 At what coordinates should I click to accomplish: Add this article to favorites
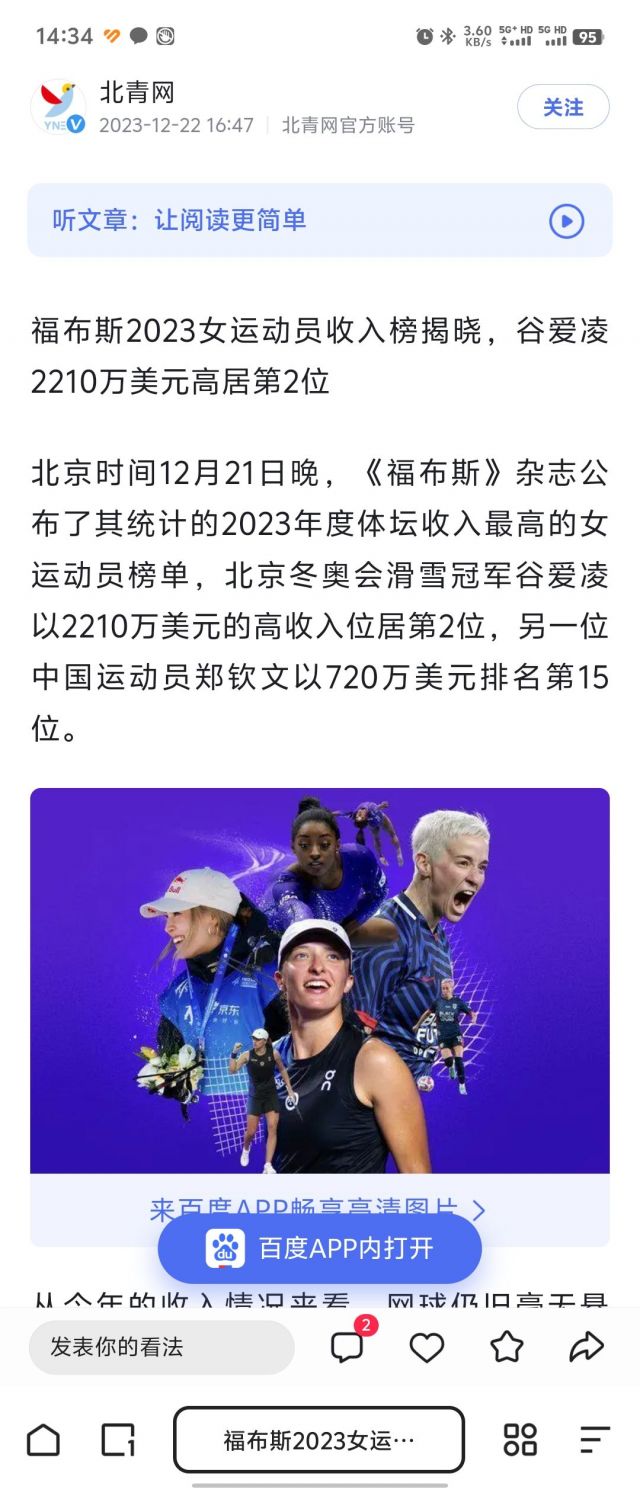pyautogui.click(x=507, y=1347)
